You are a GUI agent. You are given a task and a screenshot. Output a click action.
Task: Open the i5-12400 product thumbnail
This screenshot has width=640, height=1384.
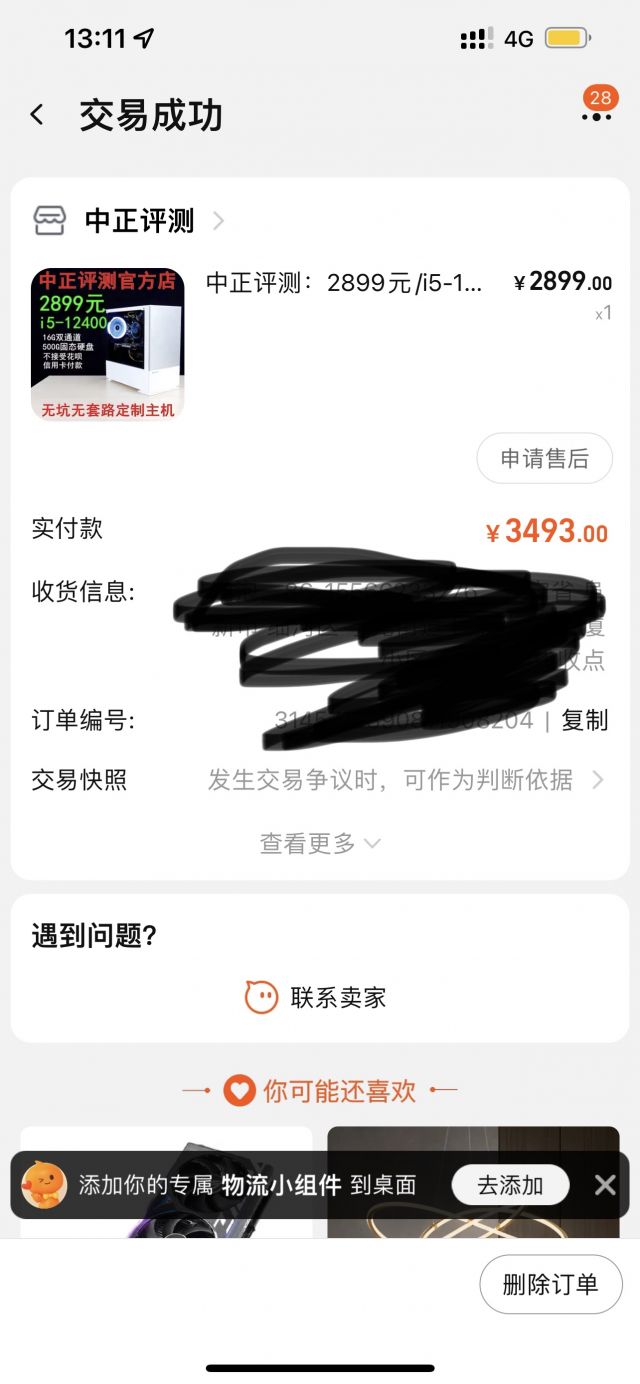pyautogui.click(x=108, y=344)
